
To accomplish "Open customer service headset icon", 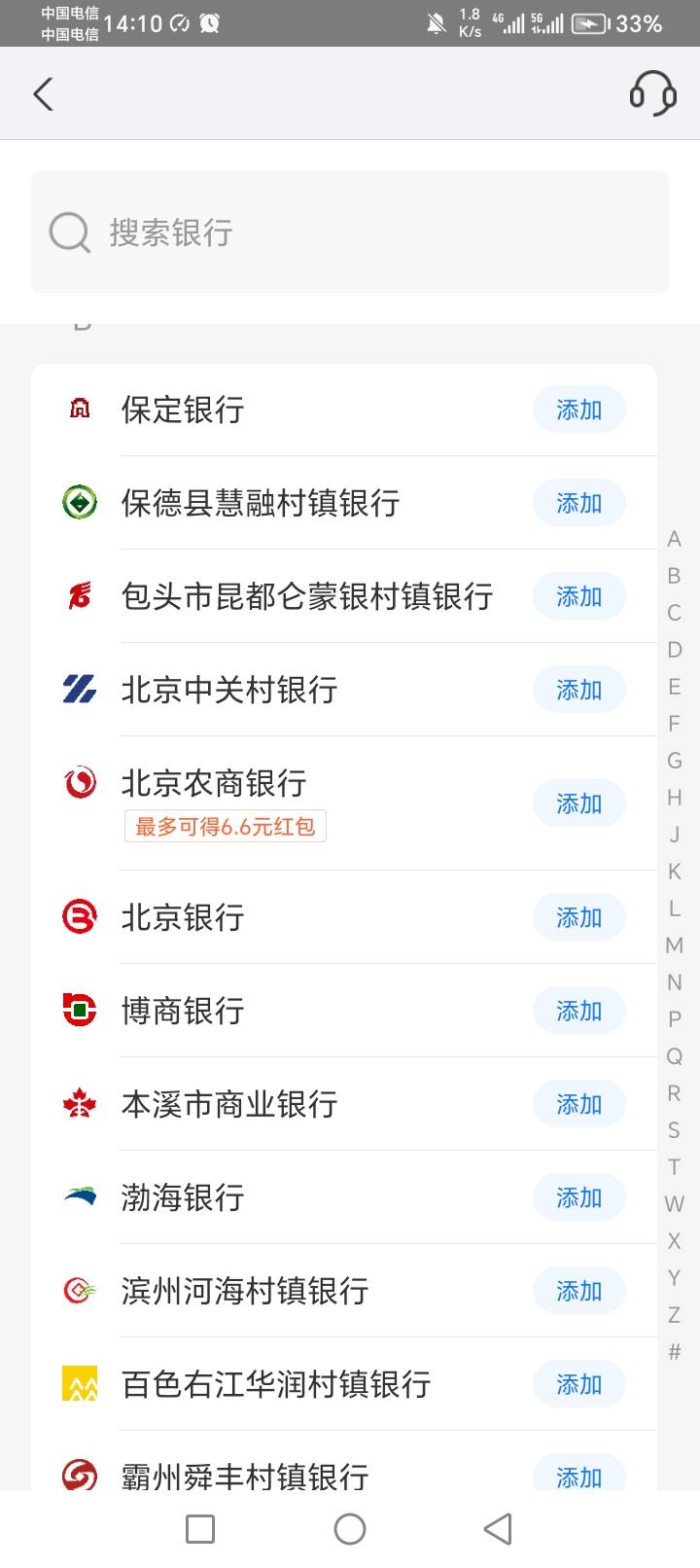I will (x=652, y=93).
